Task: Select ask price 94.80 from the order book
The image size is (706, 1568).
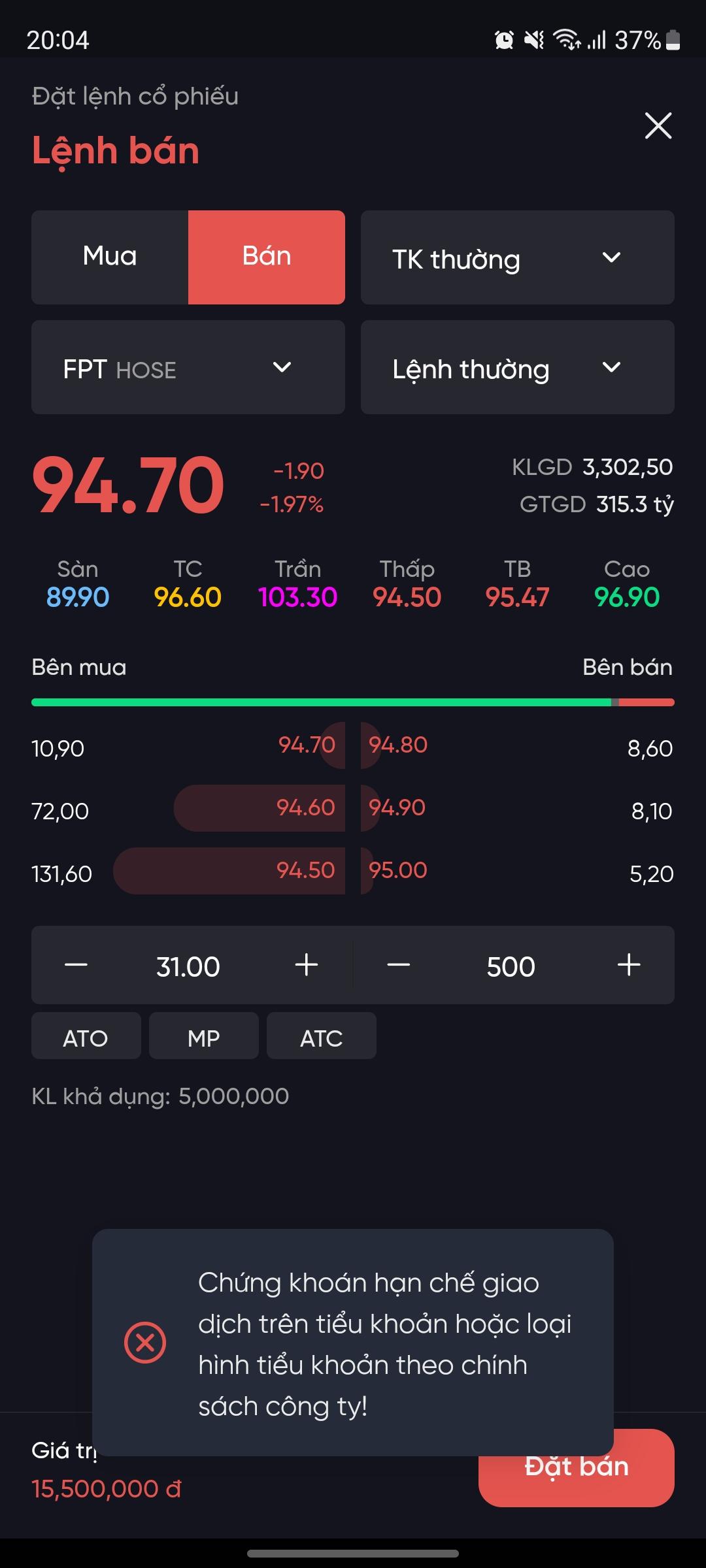Action: (397, 745)
